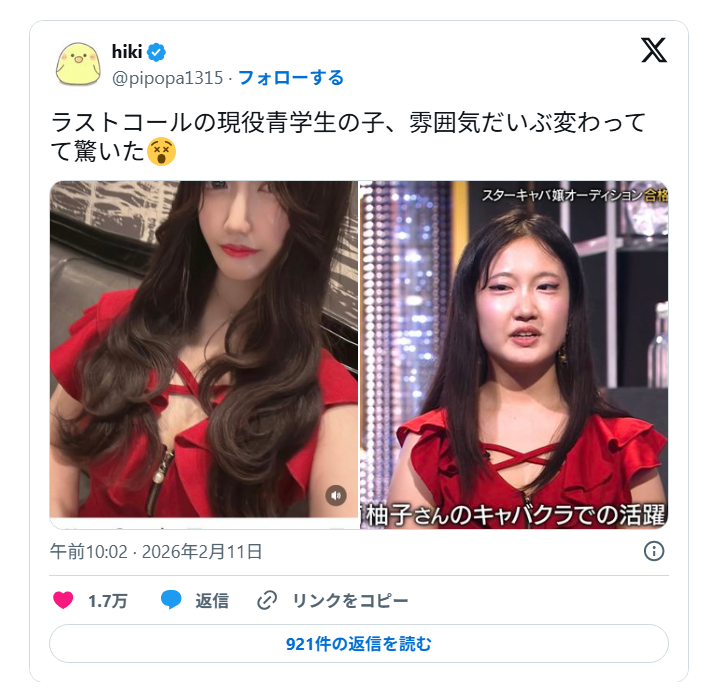This screenshot has width=709, height=698.
Task: Unmute the video with the speaker icon
Action: point(336,495)
